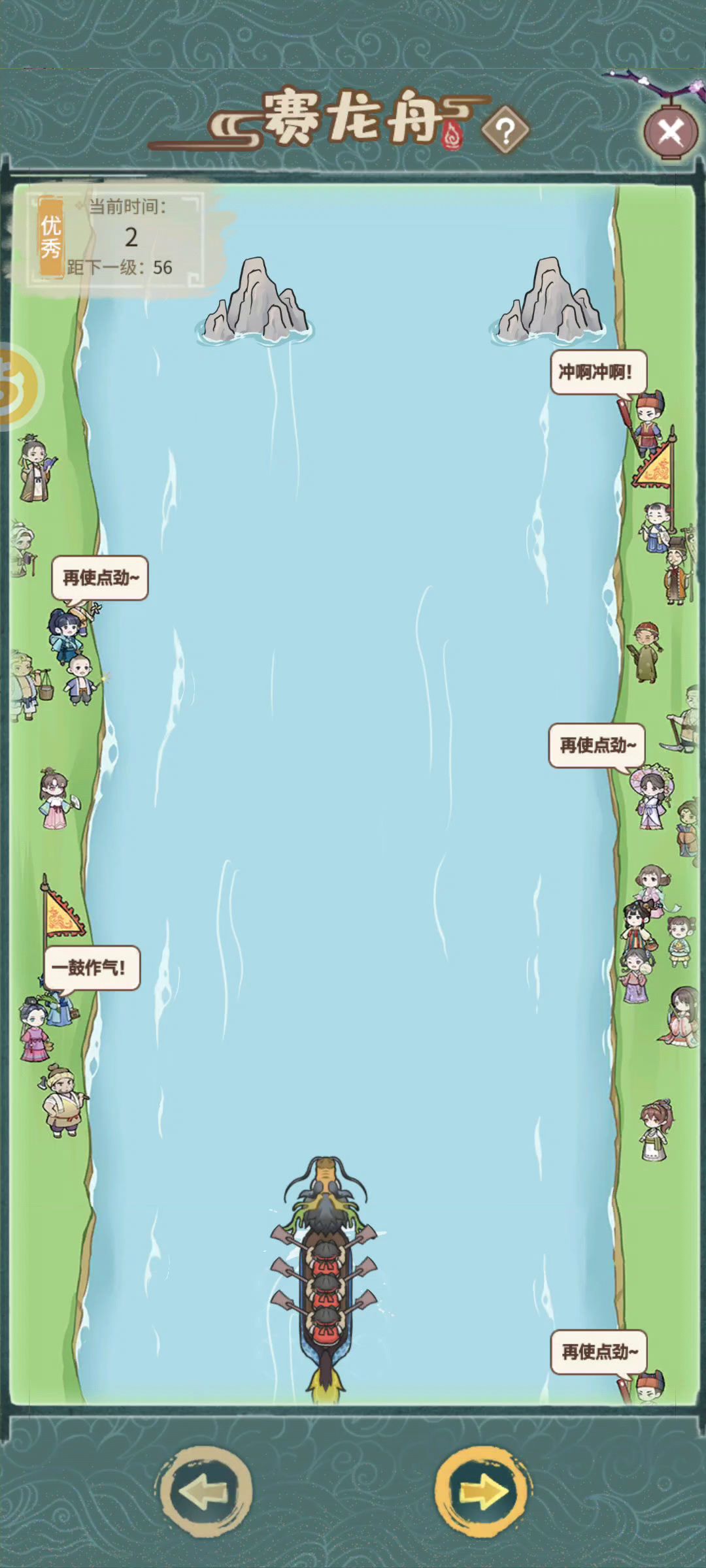This screenshot has width=706, height=1568.
Task: Open the question mark help icon
Action: pyautogui.click(x=505, y=131)
